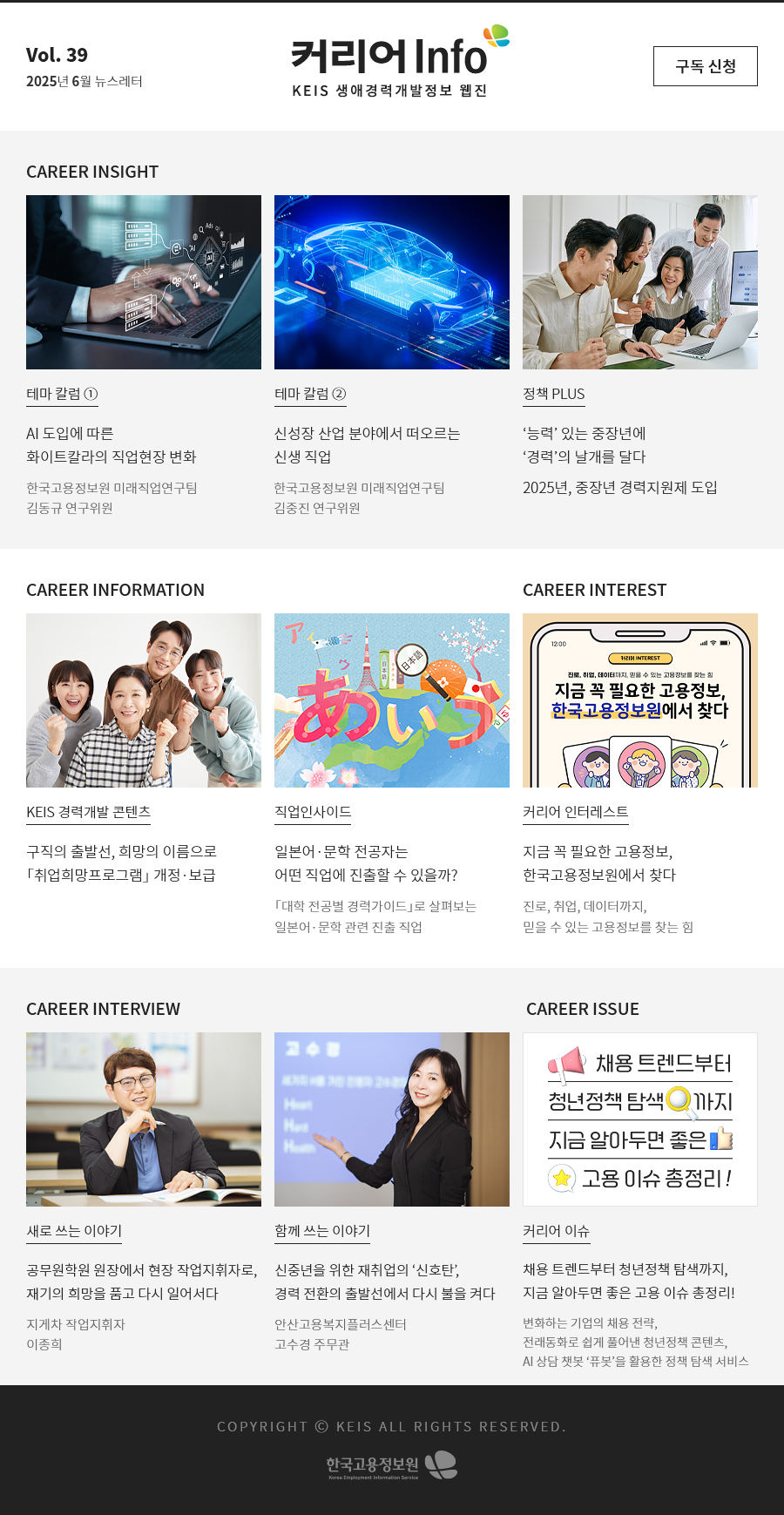The height and width of the screenshot is (1515, 784).
Task: Open the 직업인사이드 link
Action: 313,812
